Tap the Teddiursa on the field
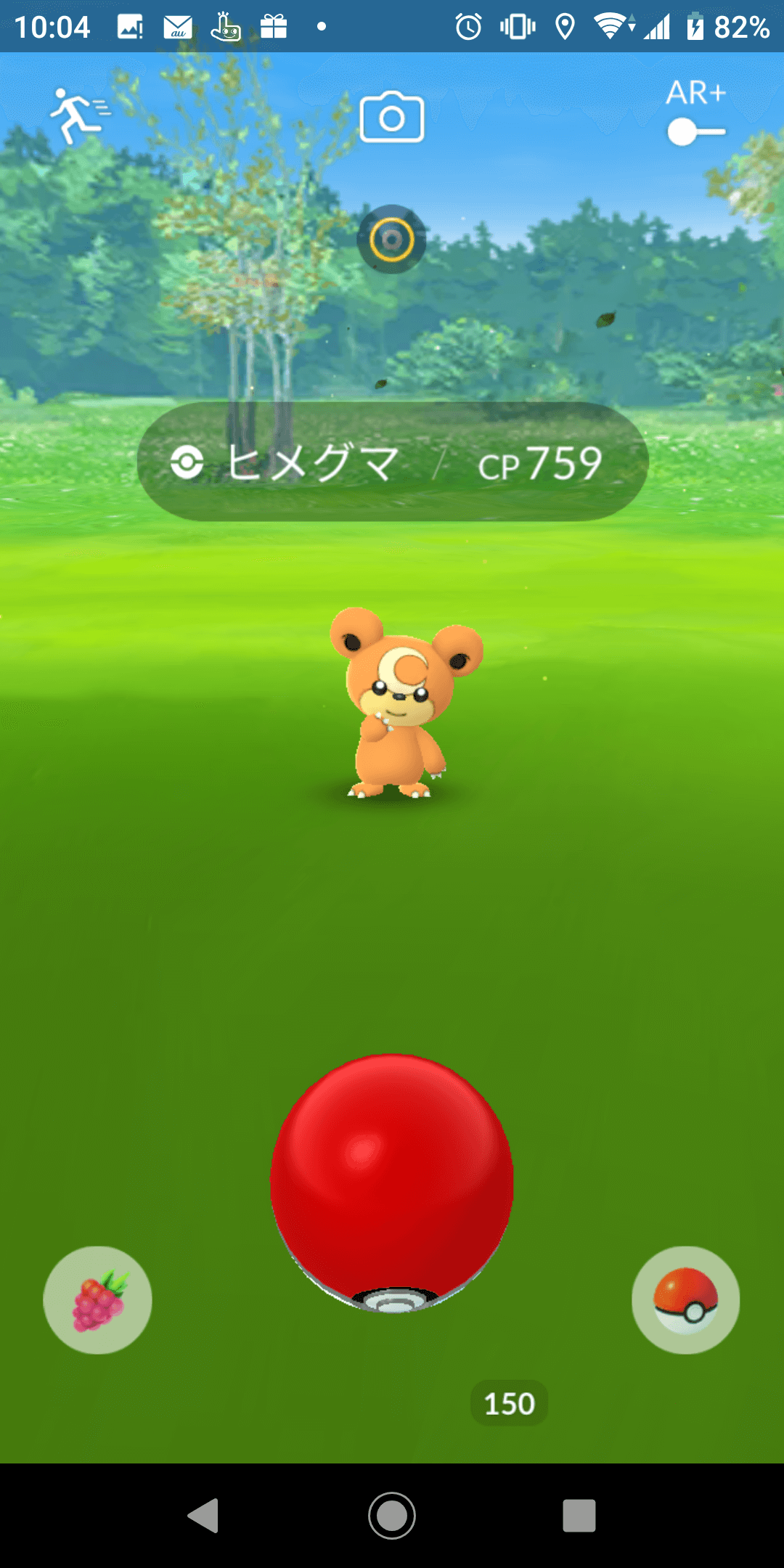This screenshot has width=784, height=1568. tap(400, 704)
